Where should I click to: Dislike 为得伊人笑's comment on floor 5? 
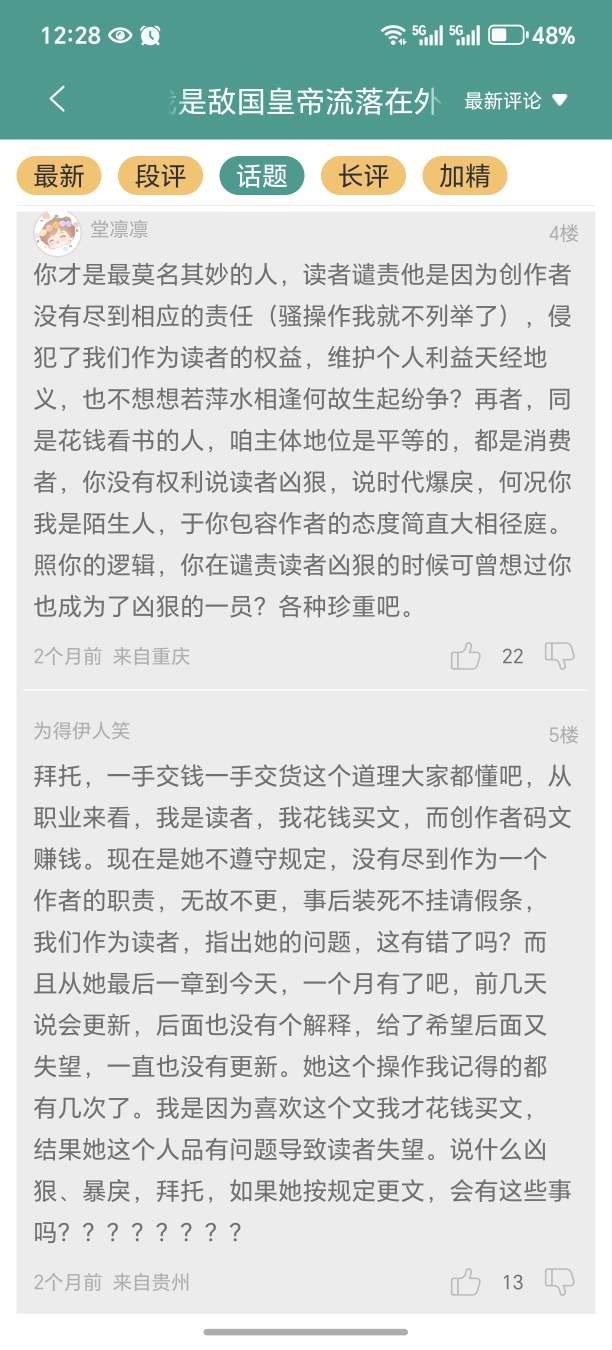pyautogui.click(x=560, y=1282)
